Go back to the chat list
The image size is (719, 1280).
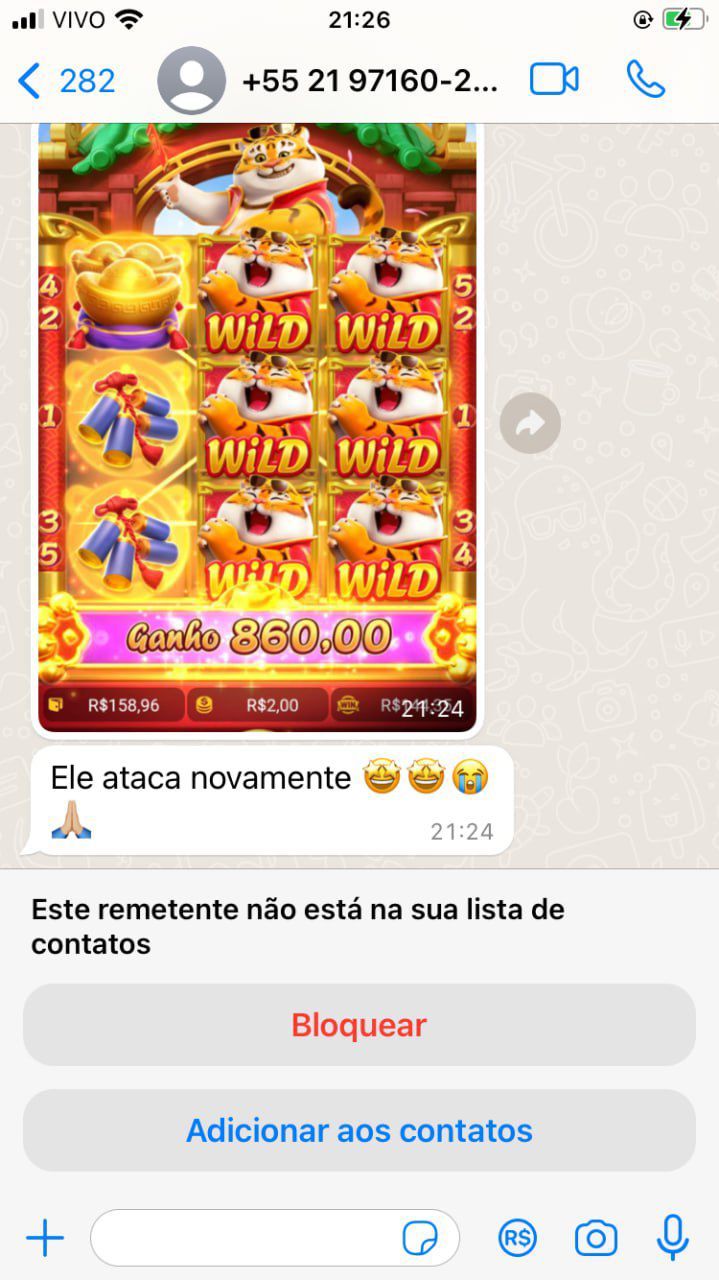(x=65, y=81)
